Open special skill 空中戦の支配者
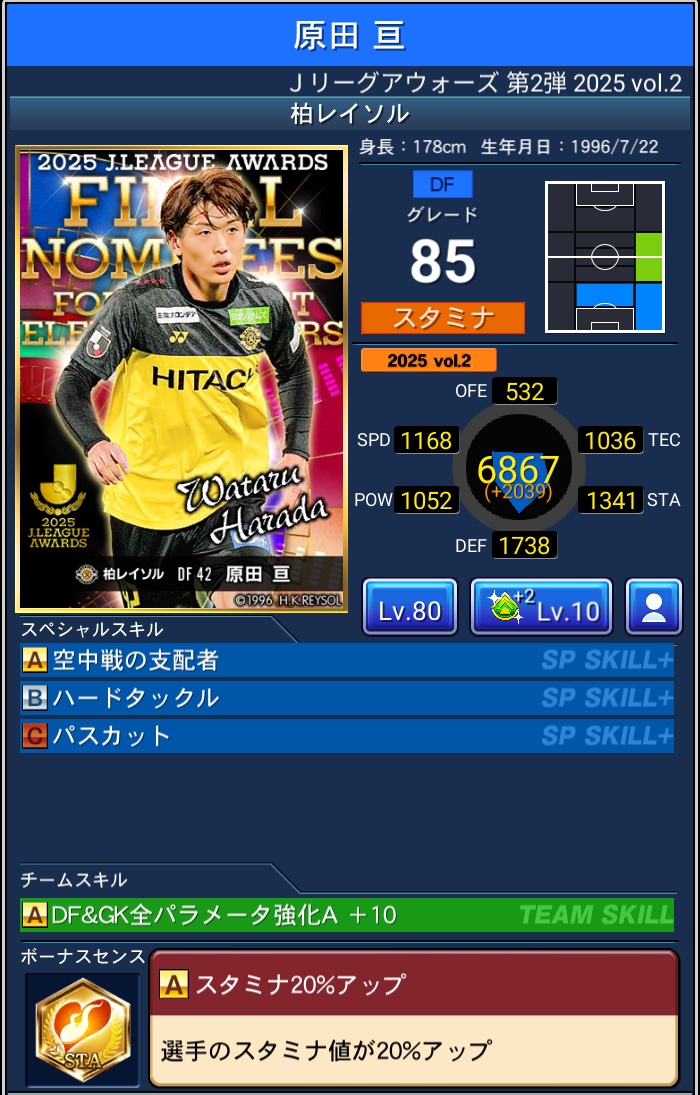 pos(346,661)
